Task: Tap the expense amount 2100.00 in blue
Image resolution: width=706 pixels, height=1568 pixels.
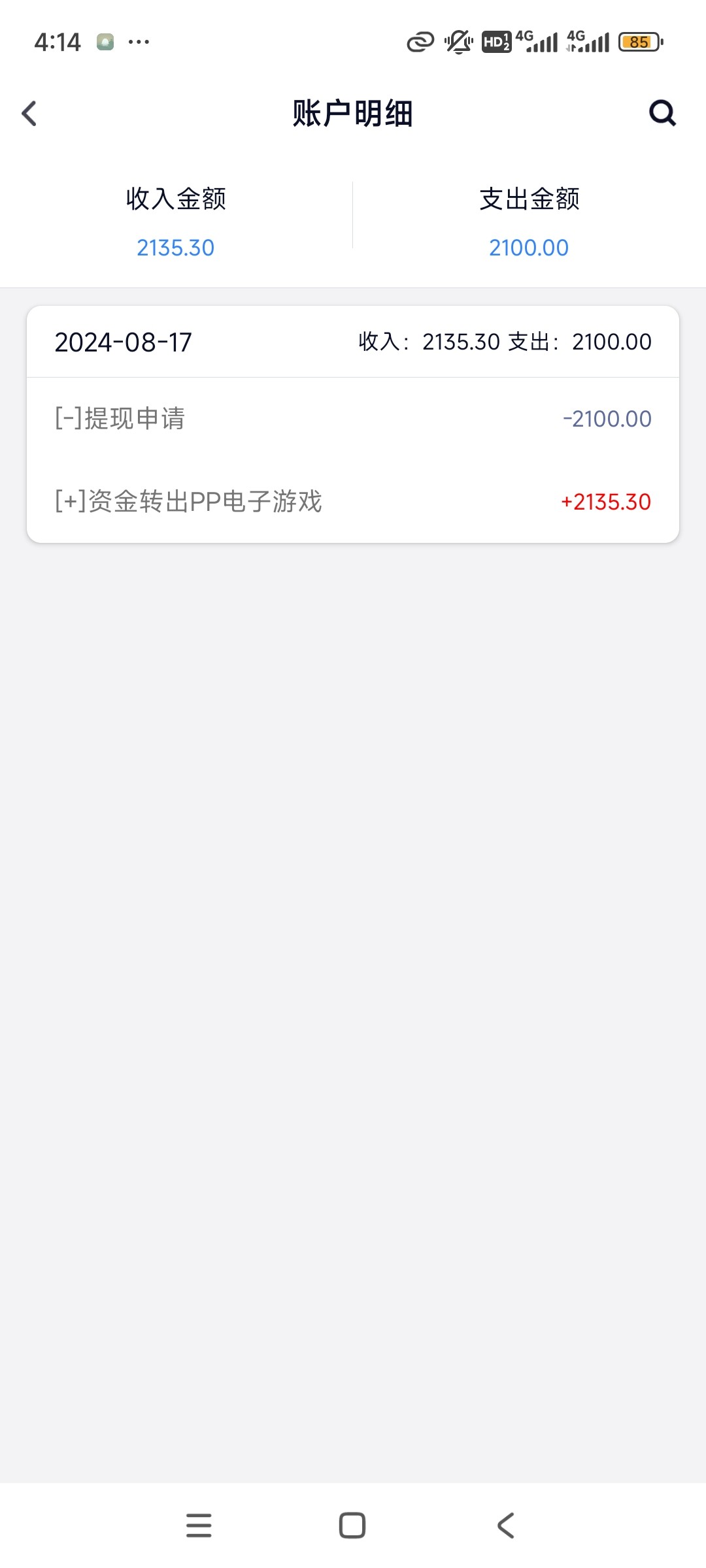Action: pyautogui.click(x=529, y=247)
